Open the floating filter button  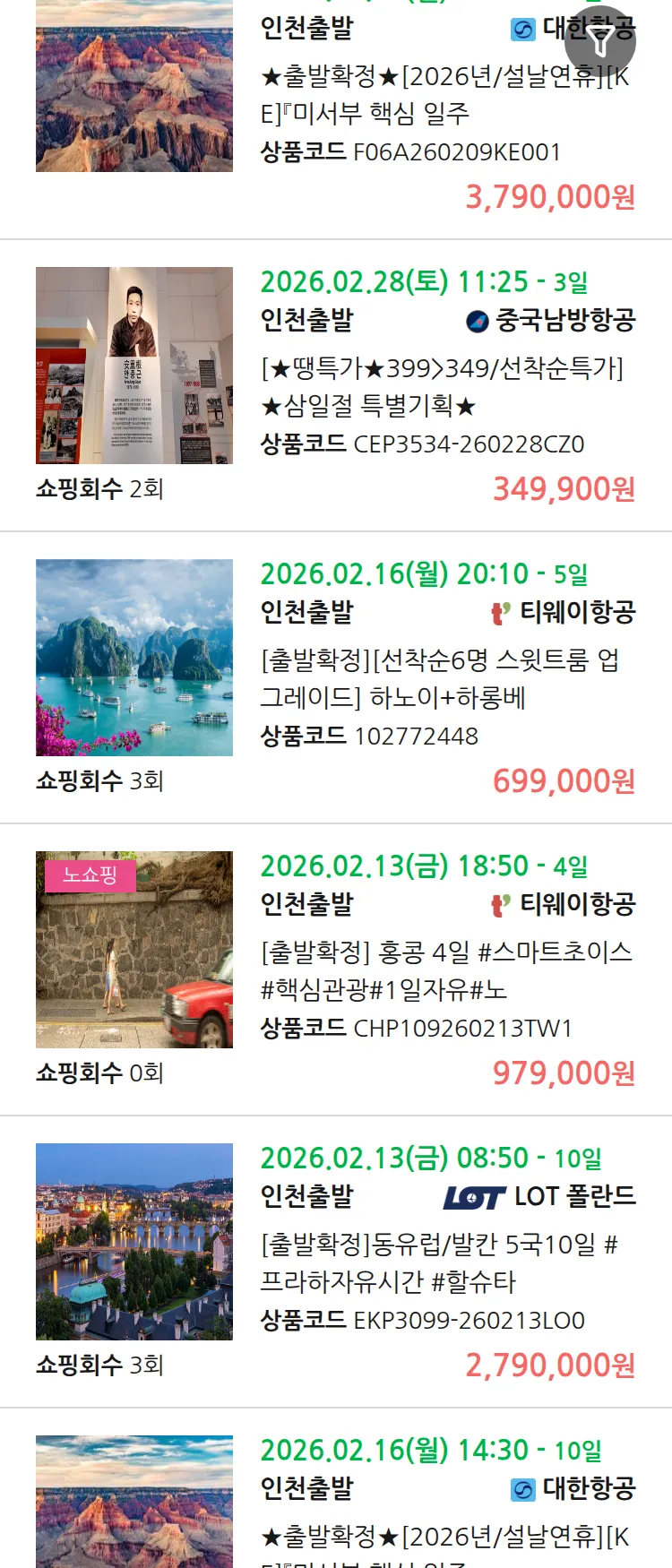(600, 41)
